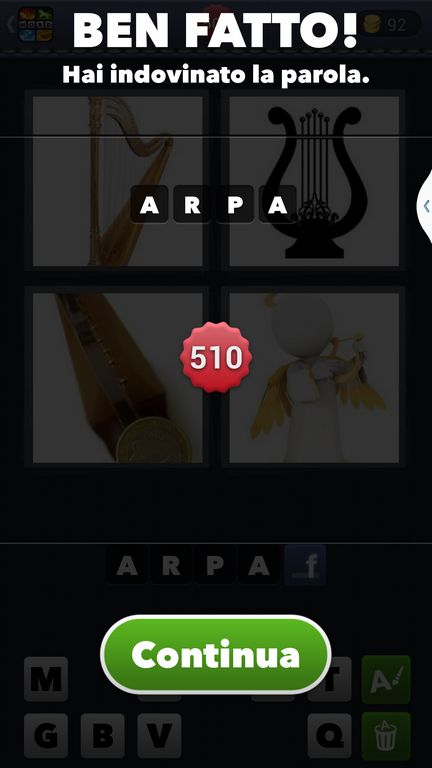The image size is (432, 768).
Task: Use the remove-letters trash hint
Action: click(386, 736)
